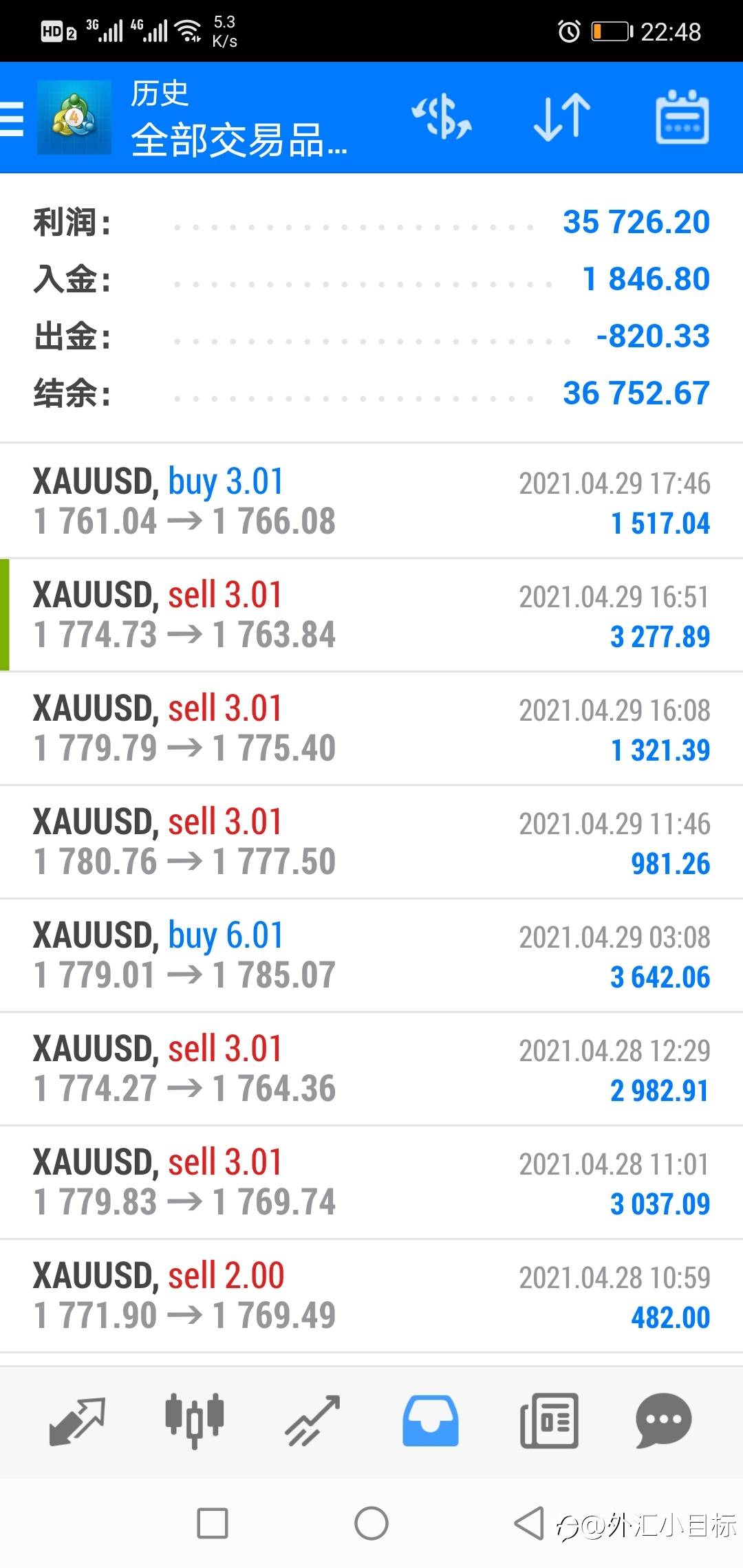This screenshot has width=743, height=1568.
Task: Select the XAUUSD sell trade at 11:46
Action: pyautogui.click(x=371, y=842)
